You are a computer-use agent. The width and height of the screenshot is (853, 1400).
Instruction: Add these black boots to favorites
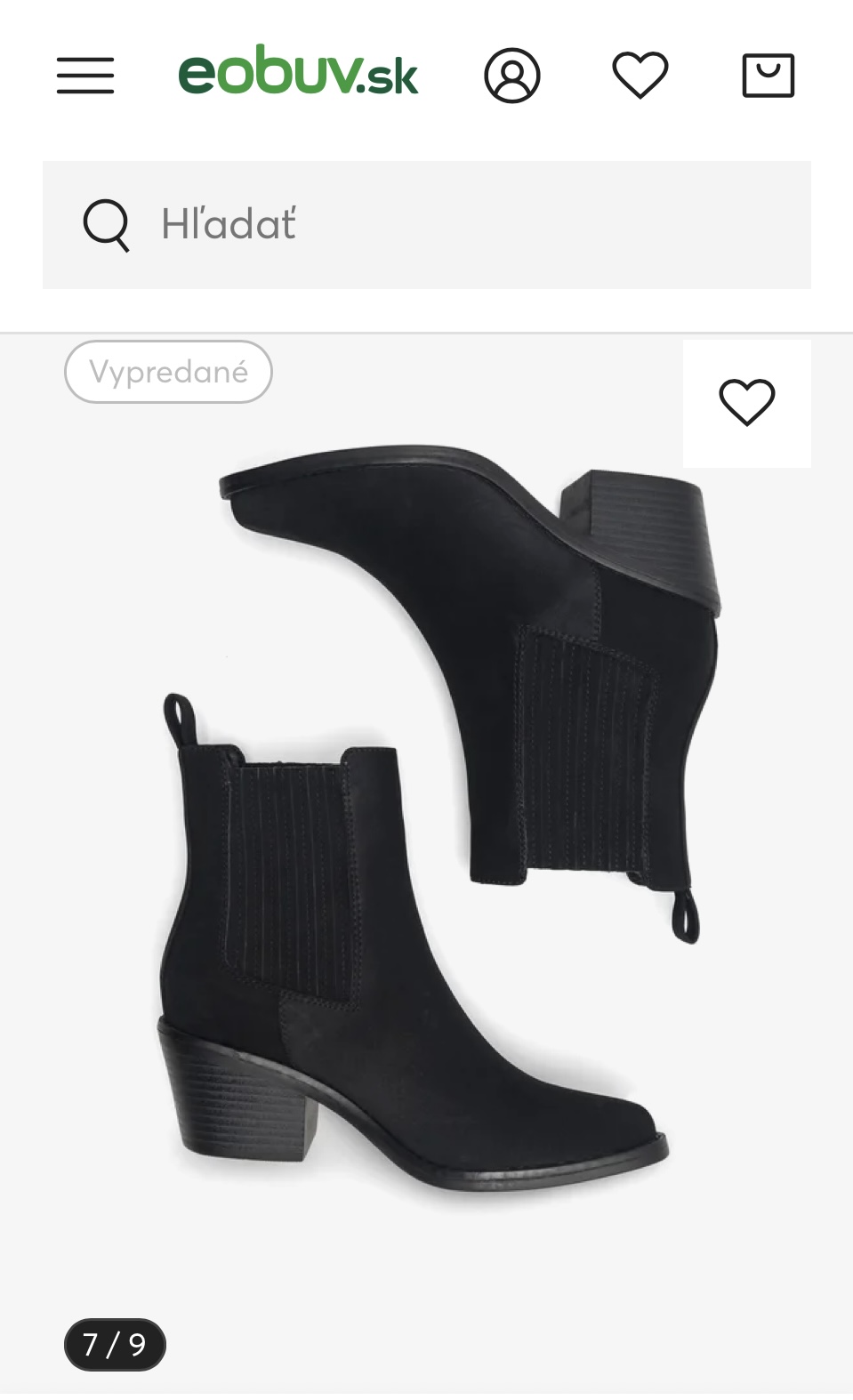746,402
